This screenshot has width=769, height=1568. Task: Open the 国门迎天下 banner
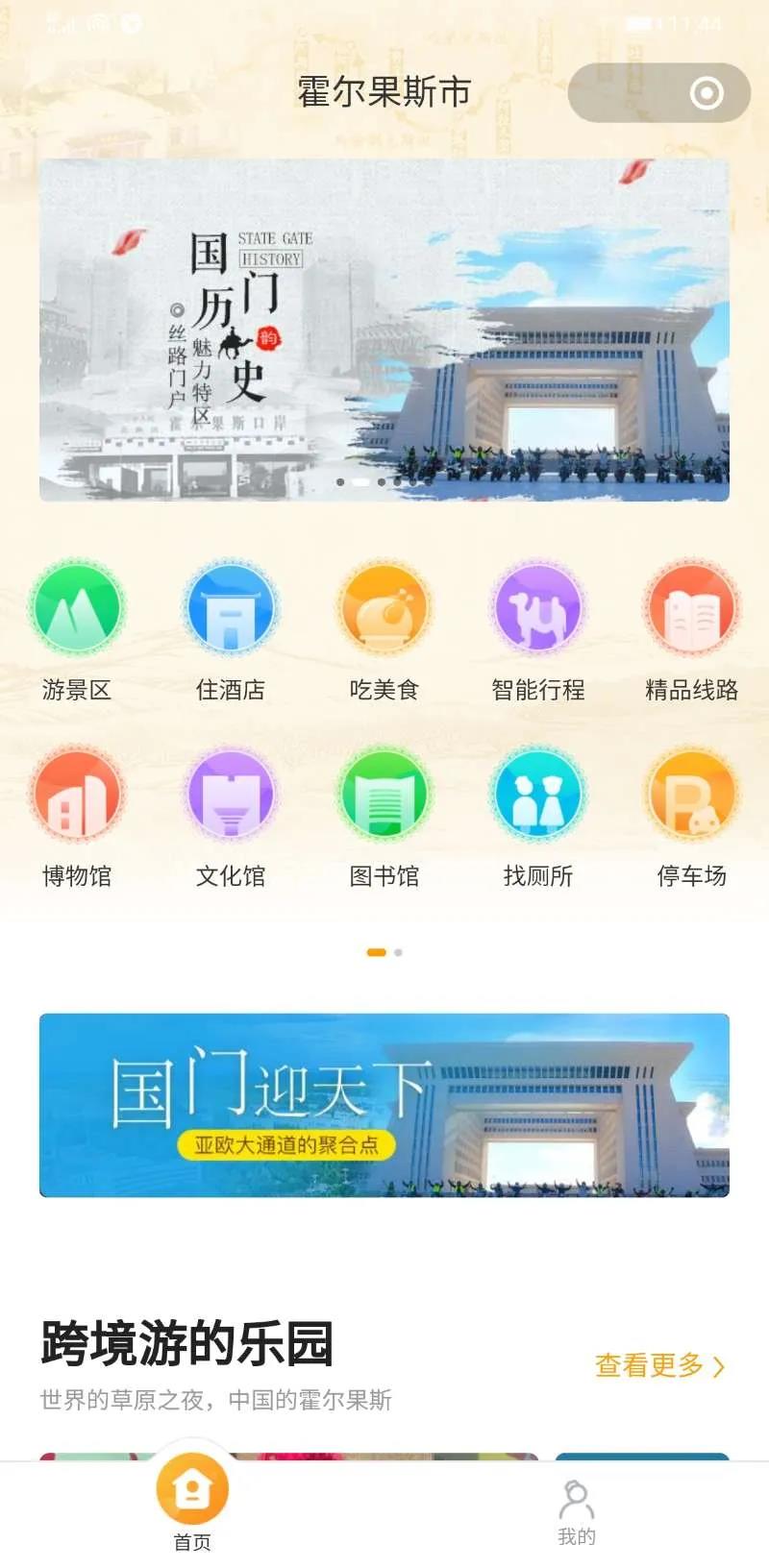(x=384, y=1105)
